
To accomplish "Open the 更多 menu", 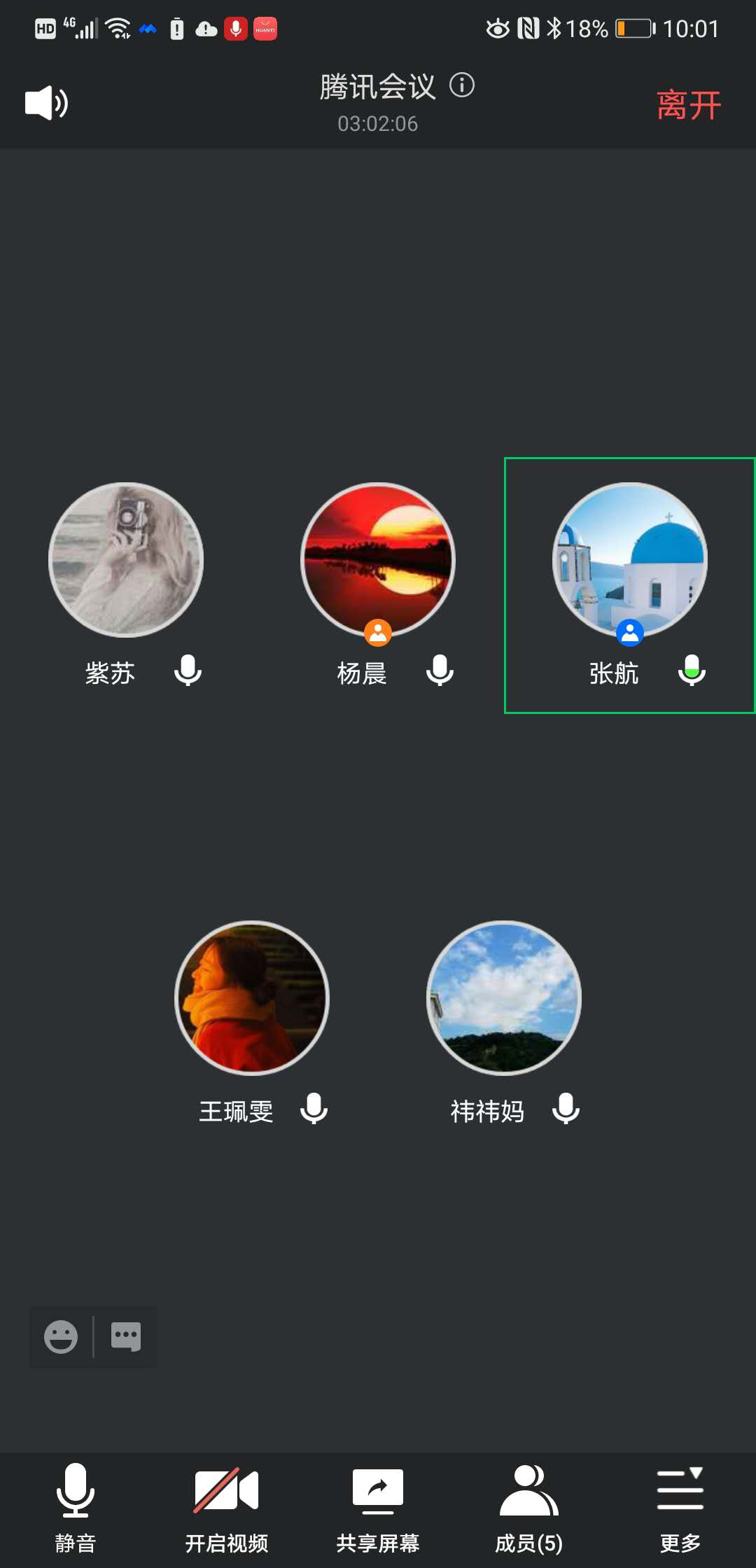I will pos(680,1505).
